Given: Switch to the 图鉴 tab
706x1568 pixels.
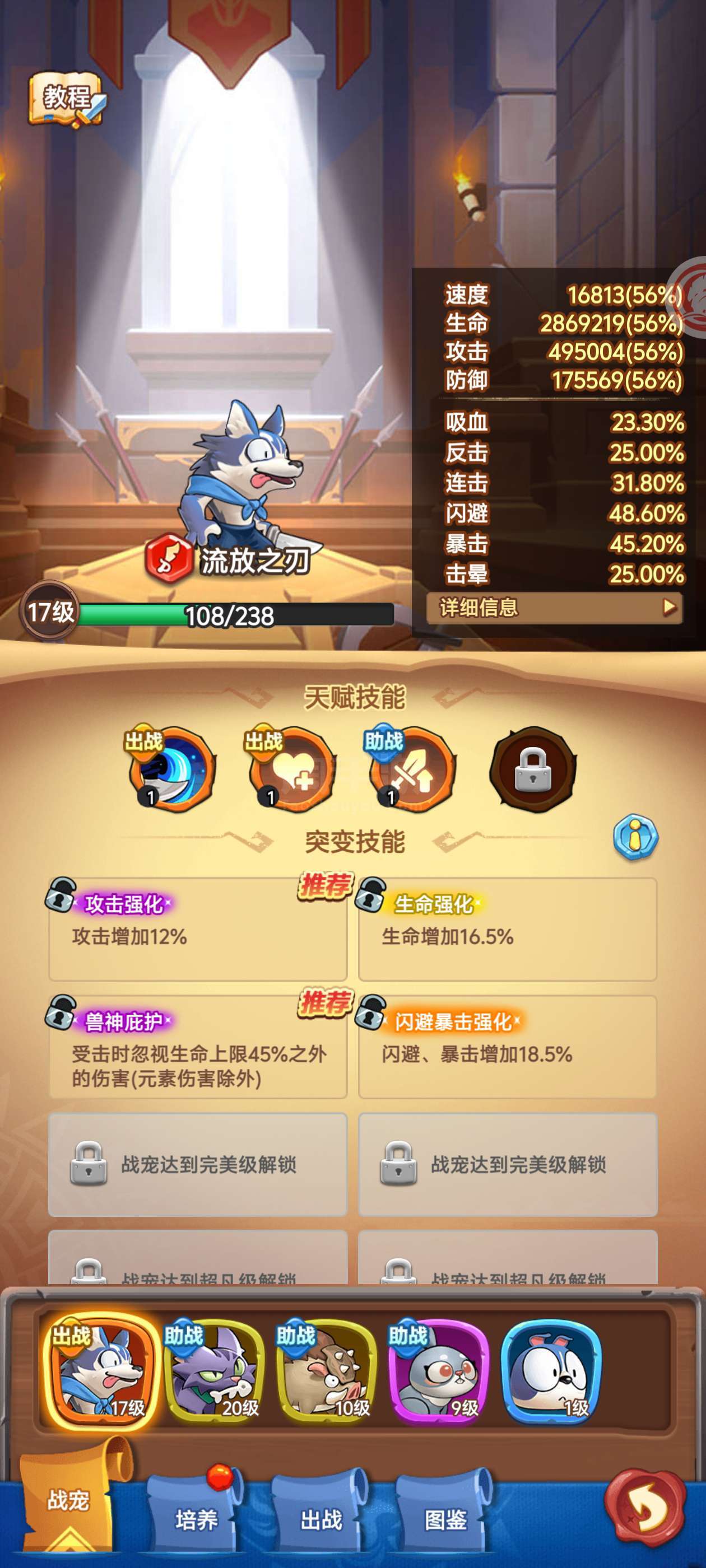Looking at the screenshot, I should [445, 1520].
